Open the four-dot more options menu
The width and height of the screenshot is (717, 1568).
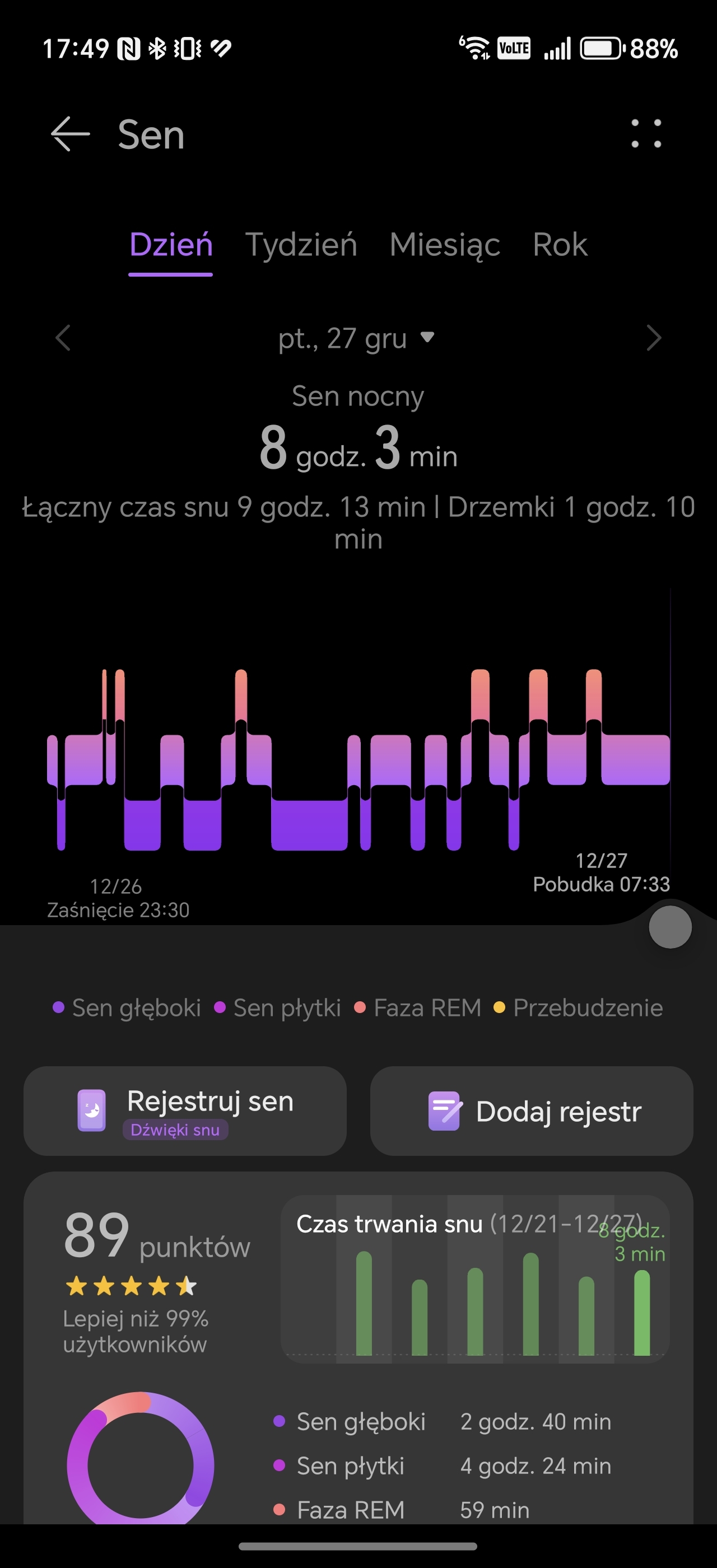pos(646,134)
